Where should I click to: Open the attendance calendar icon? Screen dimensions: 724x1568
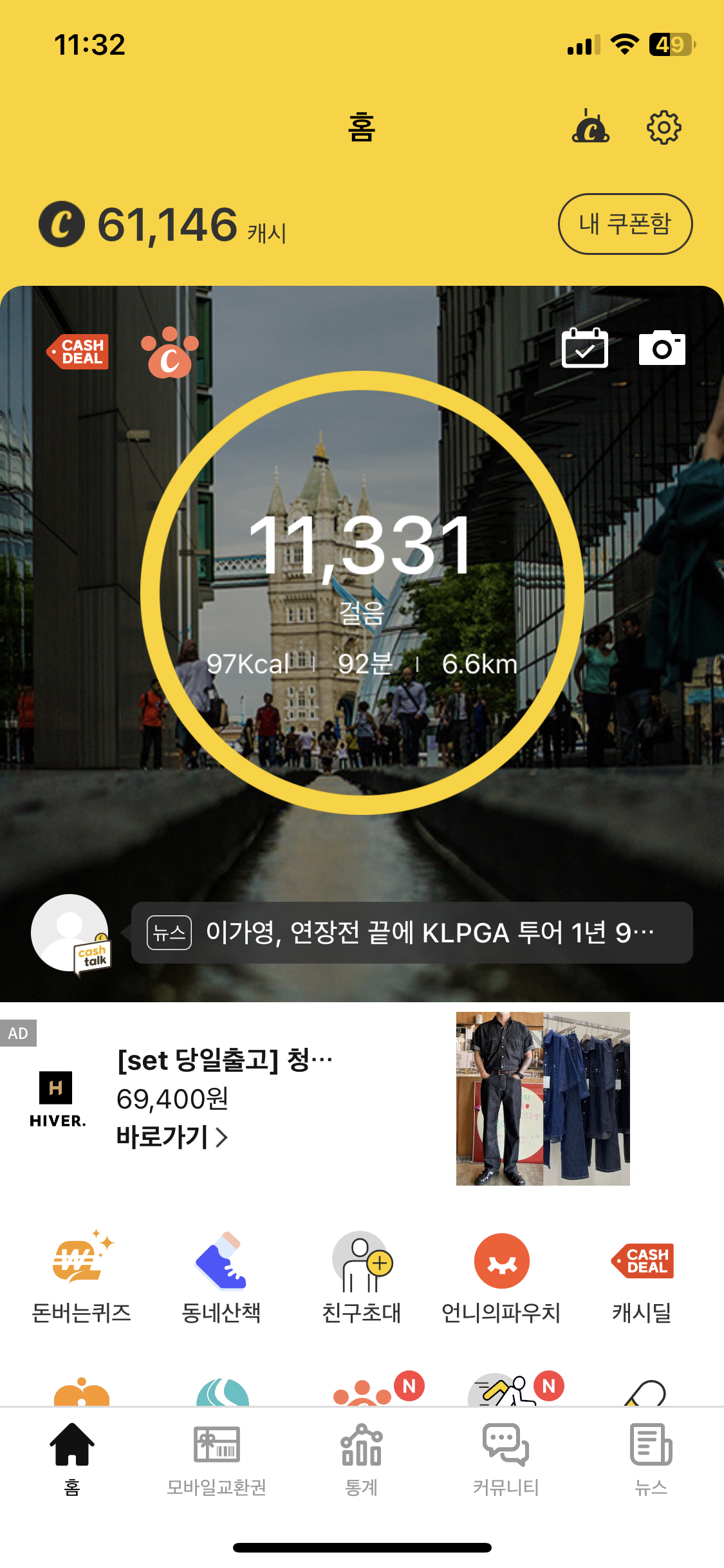[584, 348]
